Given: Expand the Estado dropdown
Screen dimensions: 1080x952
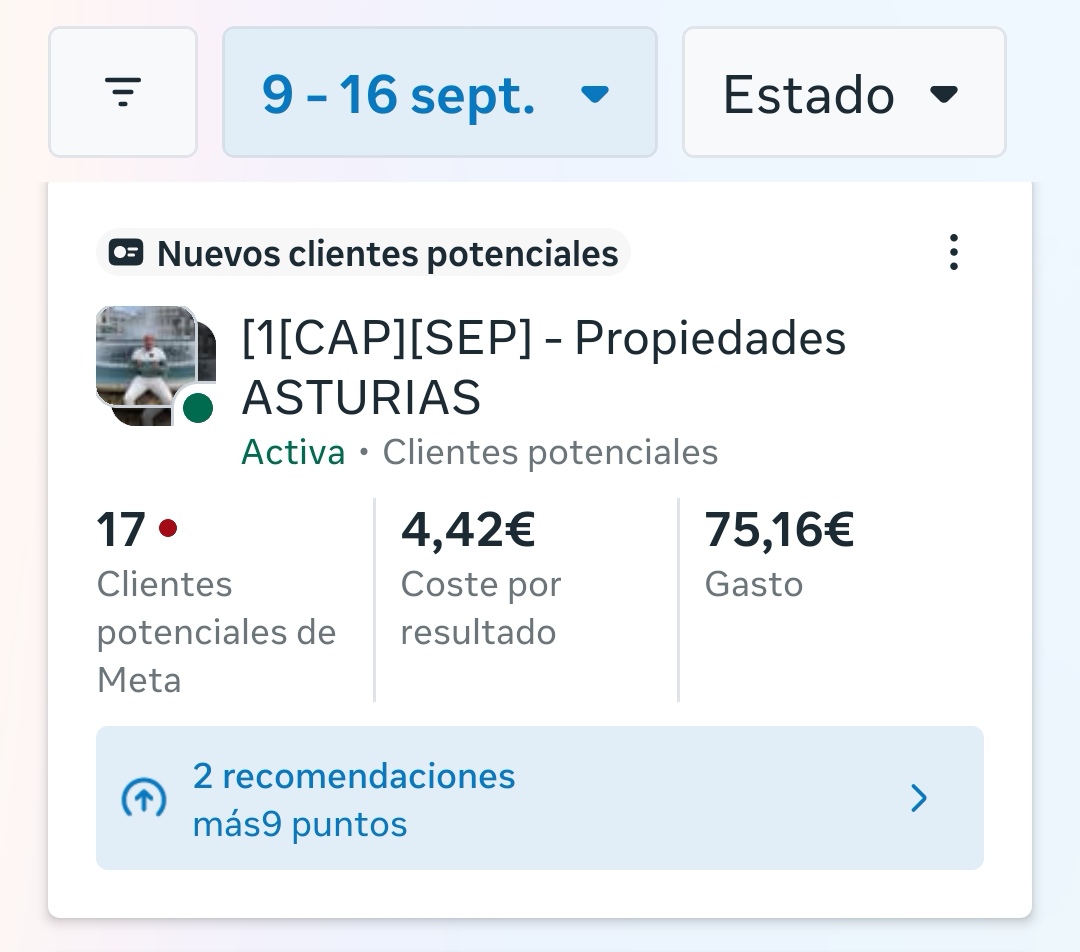Looking at the screenshot, I should pyautogui.click(x=843, y=93).
